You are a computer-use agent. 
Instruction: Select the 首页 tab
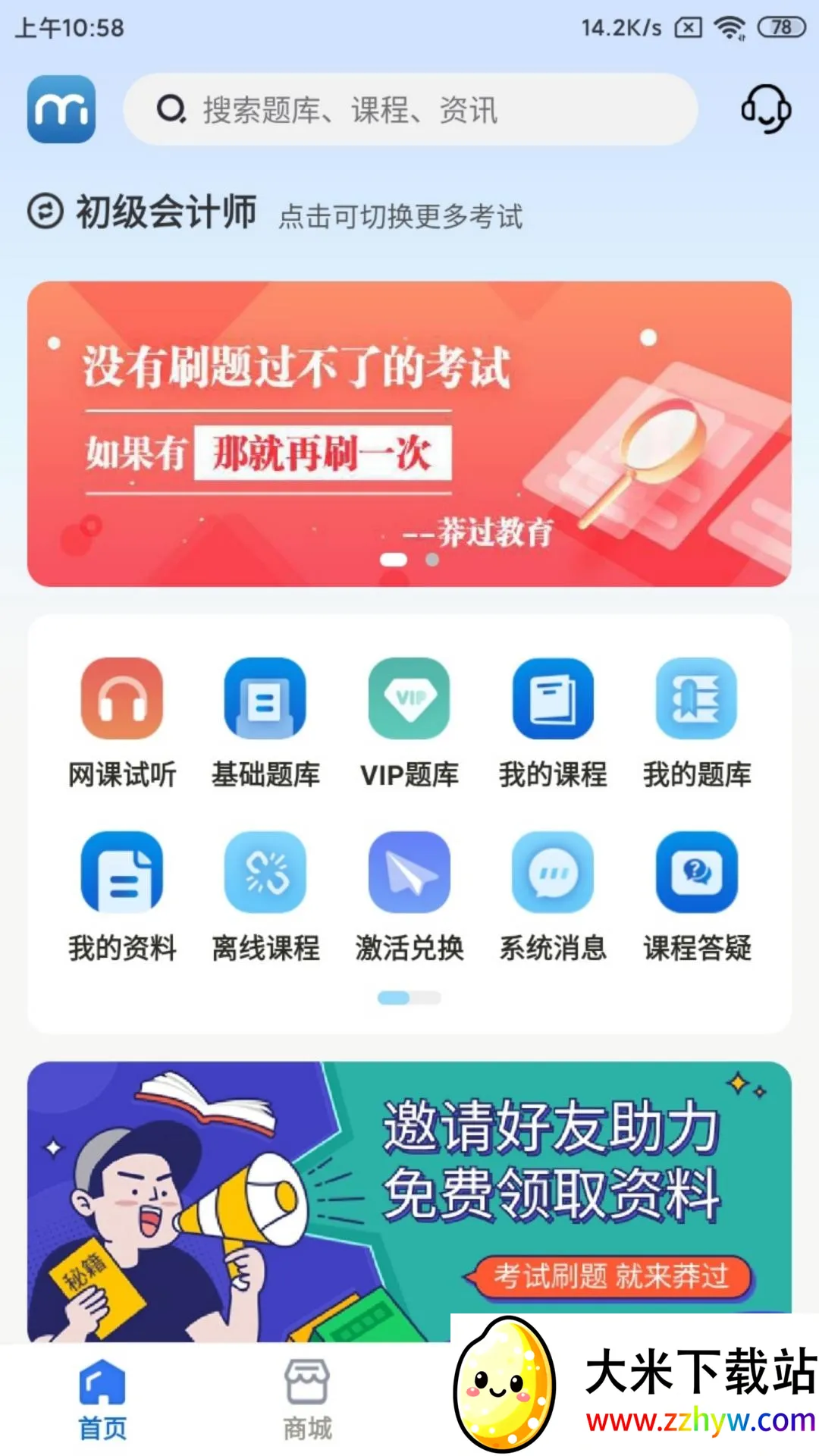click(x=102, y=1400)
